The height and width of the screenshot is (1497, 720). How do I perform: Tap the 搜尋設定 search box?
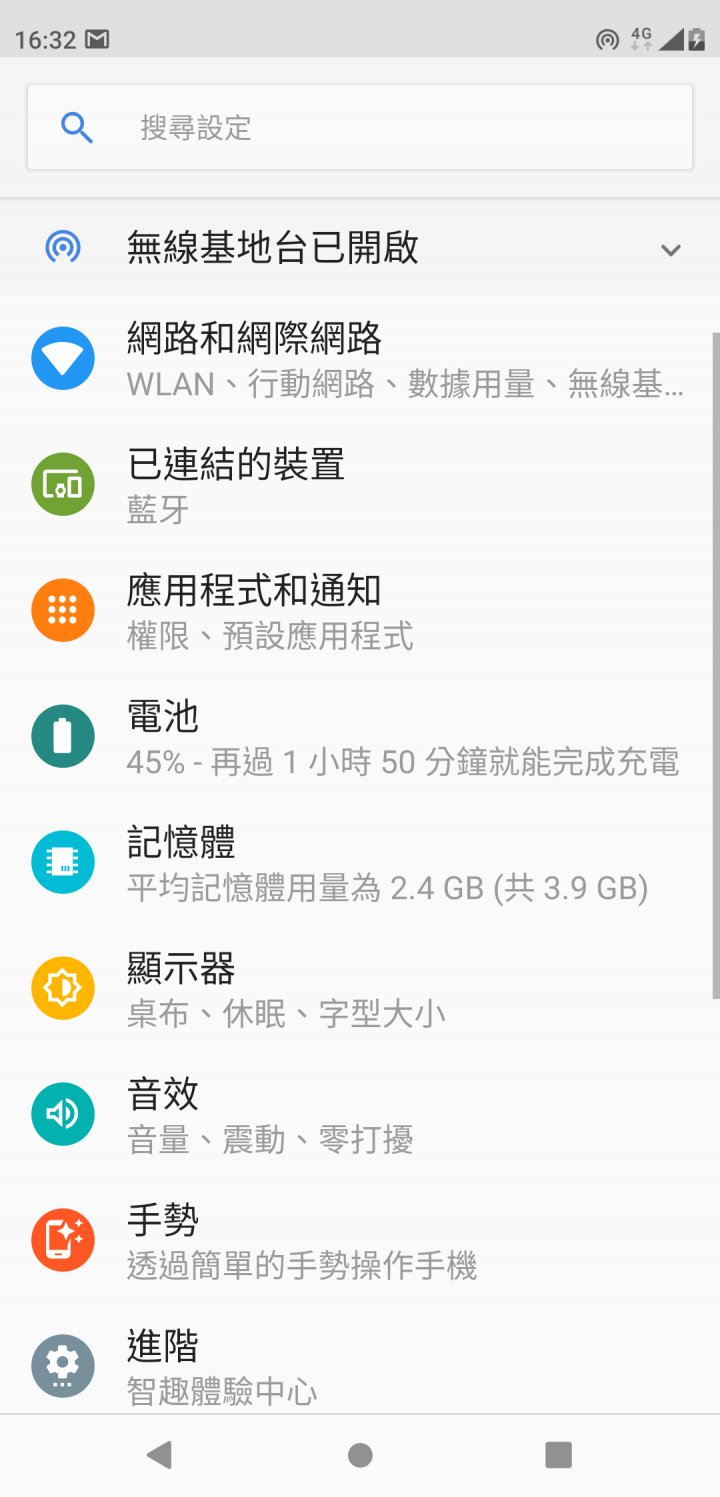point(360,128)
